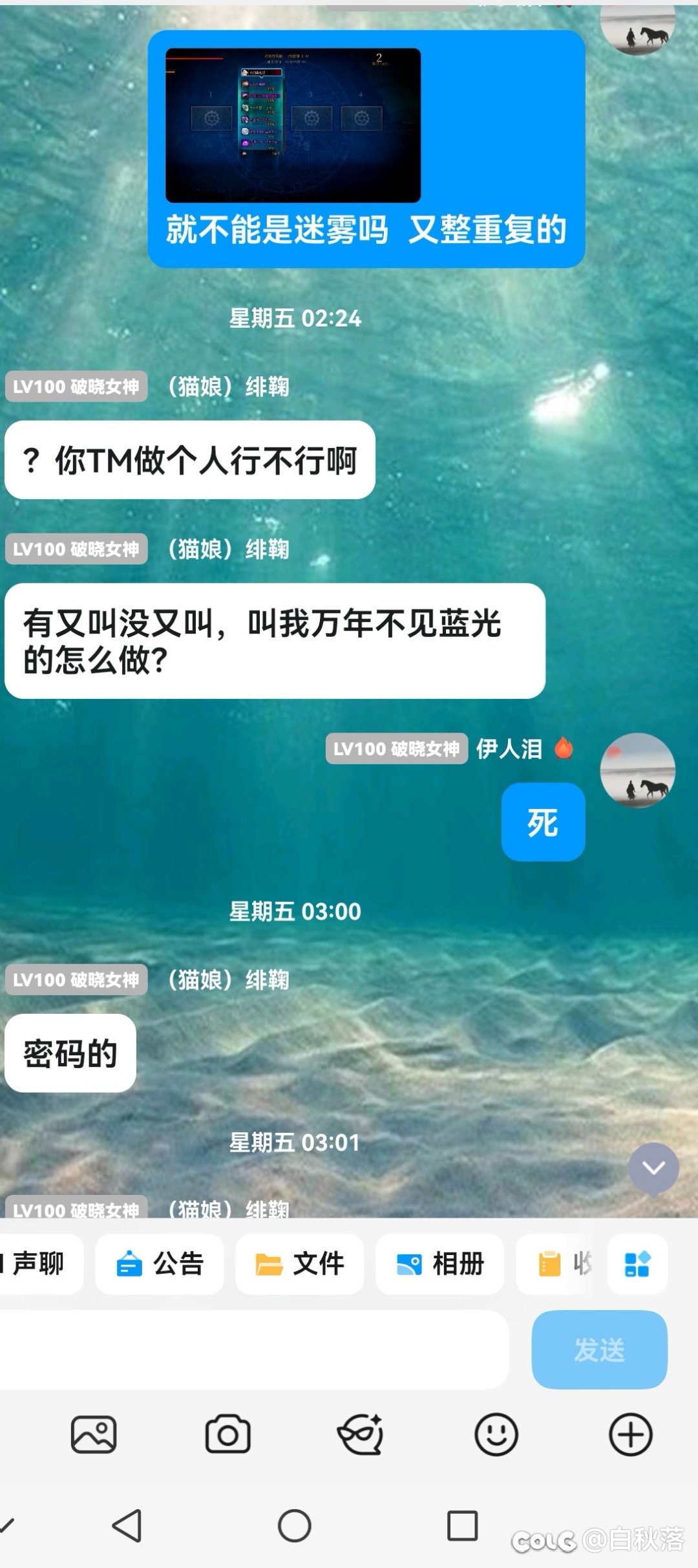Open the 公告 announcements shortcut

[x=160, y=1263]
